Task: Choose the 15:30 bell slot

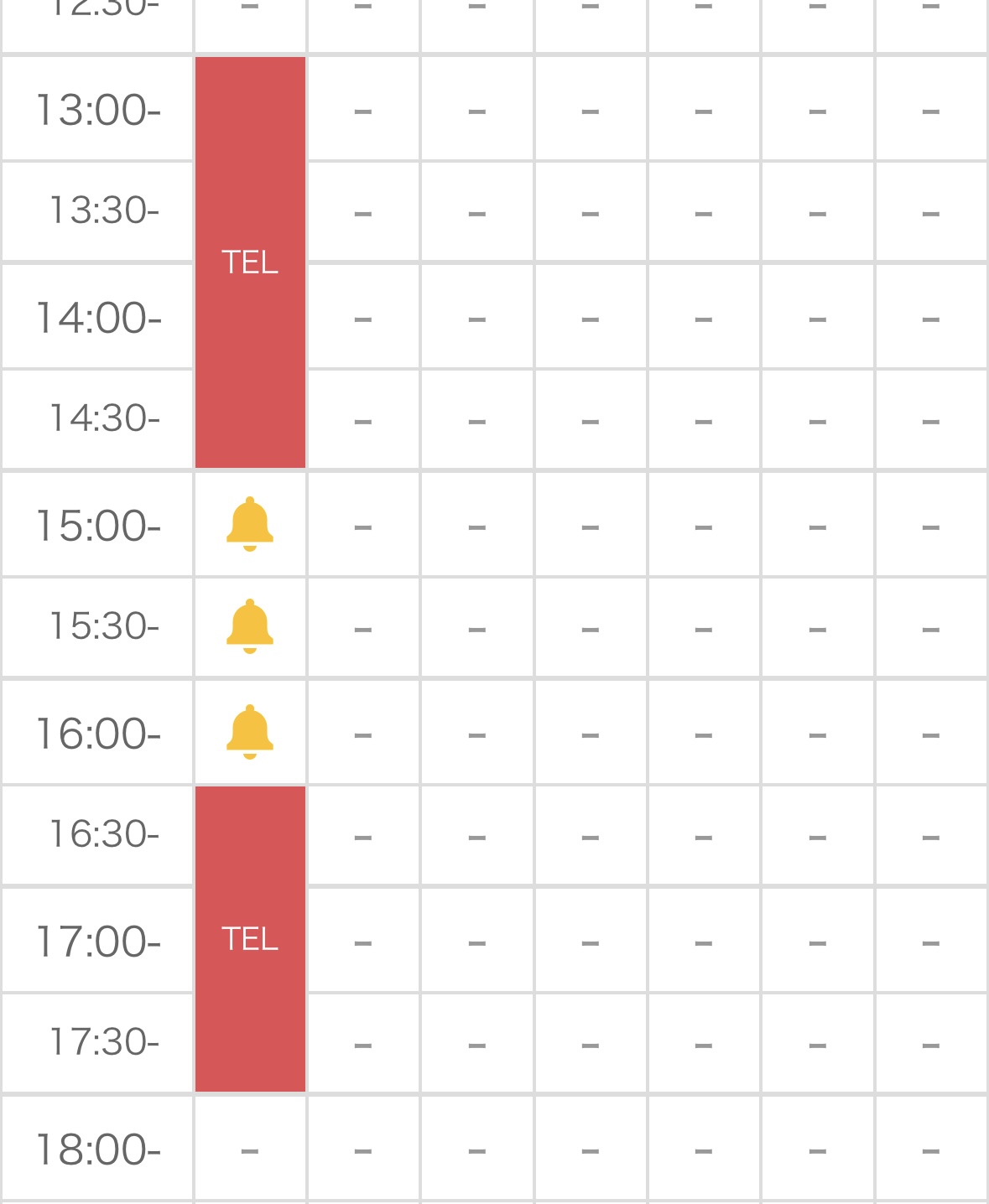Action: 250,626
